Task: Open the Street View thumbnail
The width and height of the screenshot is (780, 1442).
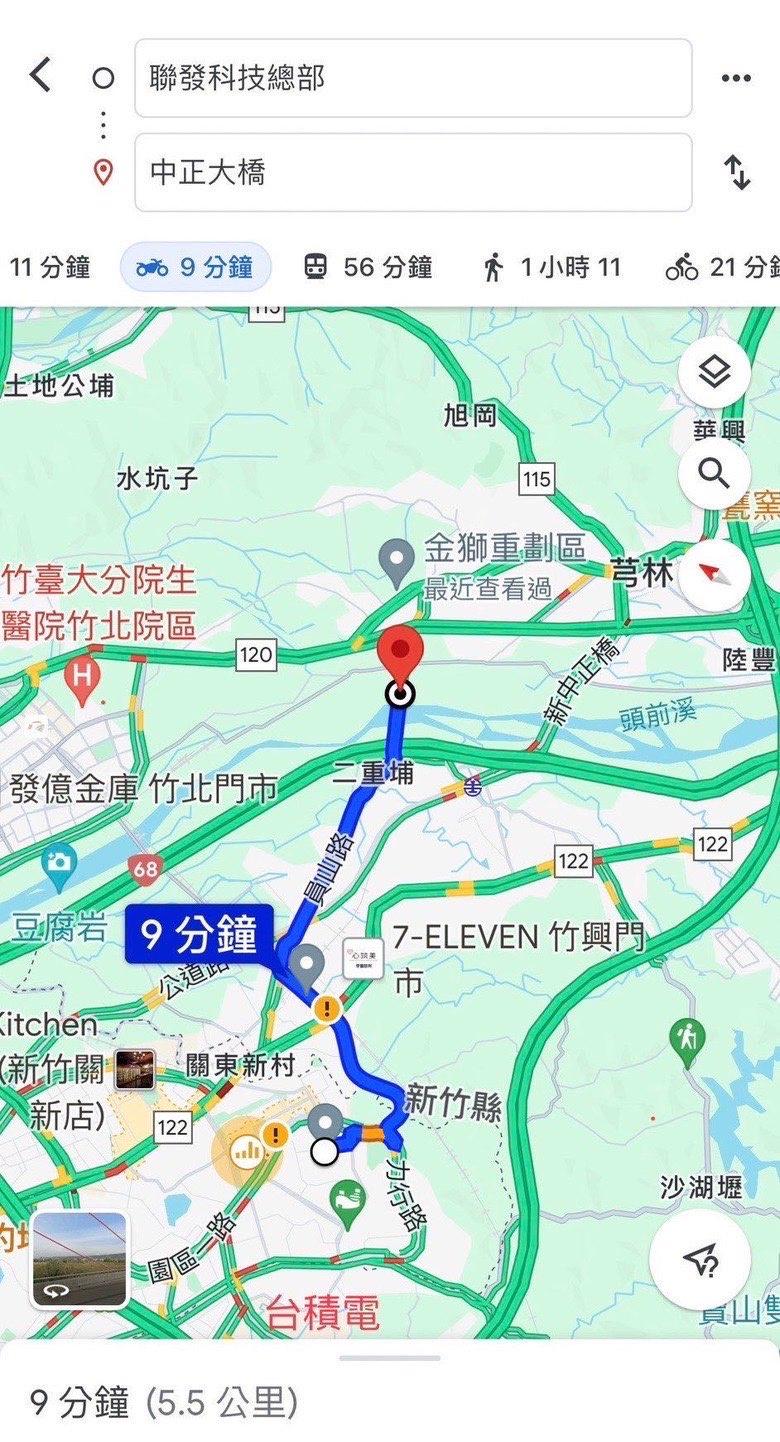Action: 80,1259
